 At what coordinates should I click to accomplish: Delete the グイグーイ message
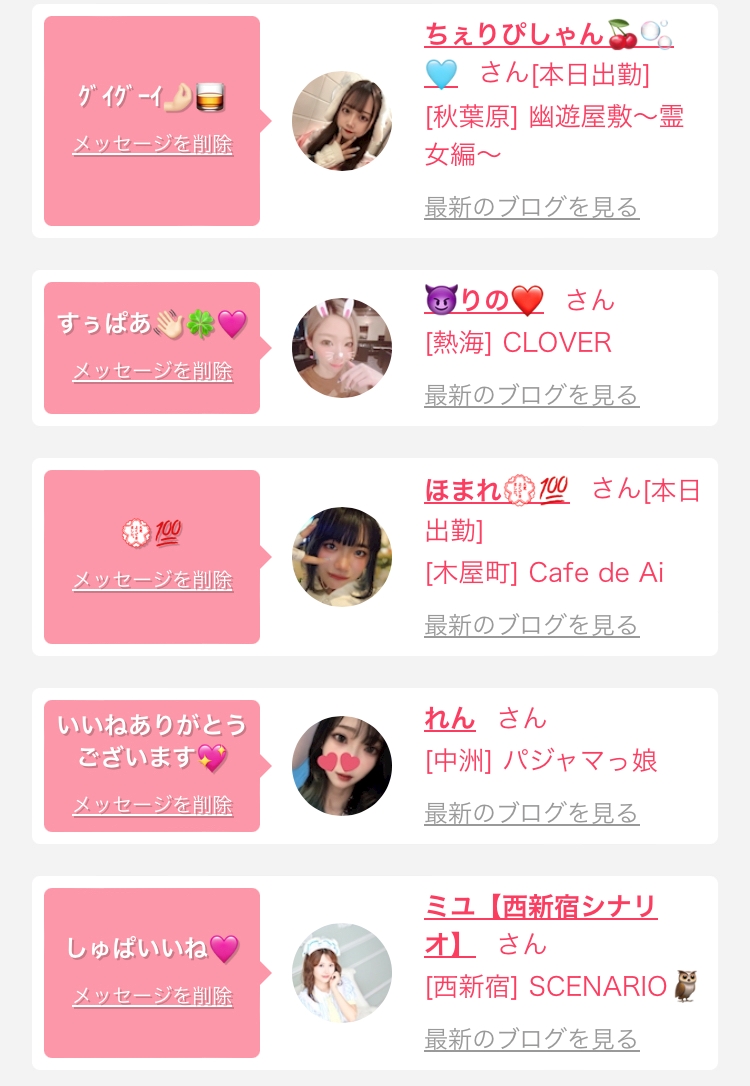[x=152, y=144]
